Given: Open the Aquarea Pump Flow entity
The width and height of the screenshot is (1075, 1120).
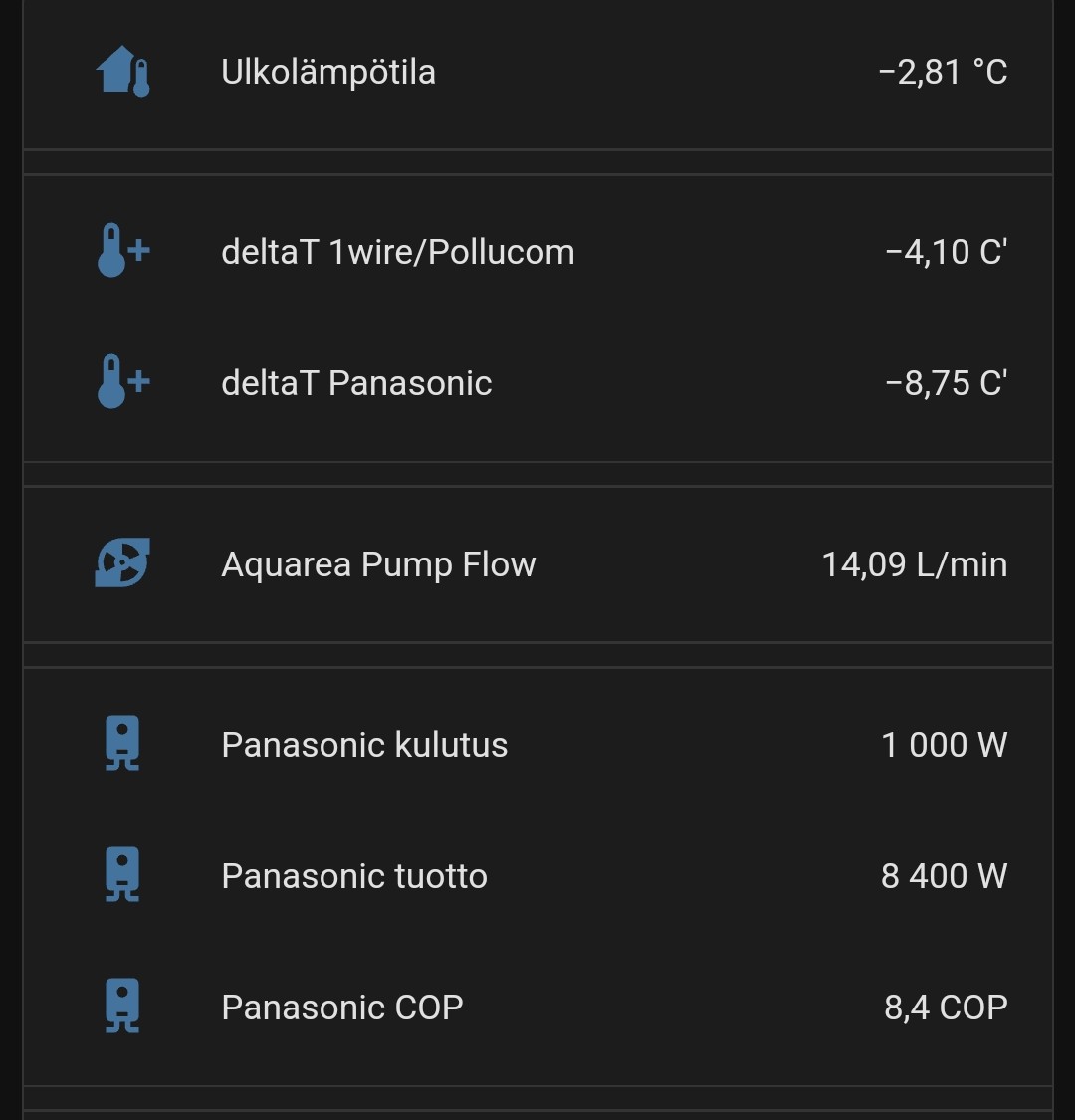Looking at the screenshot, I should (x=378, y=564).
